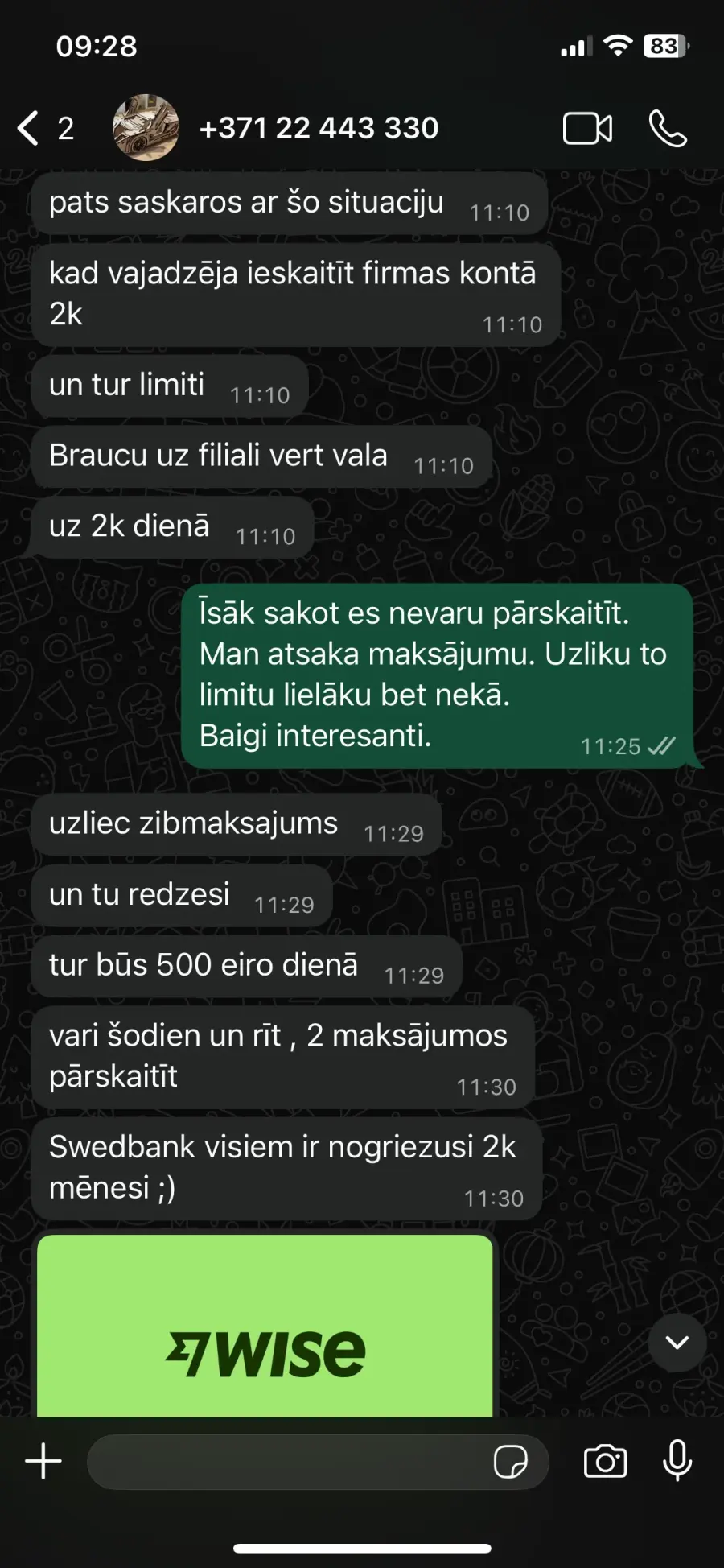This screenshot has height=1568, width=724.
Task: Open the camera to send a photo
Action: 605,1461
